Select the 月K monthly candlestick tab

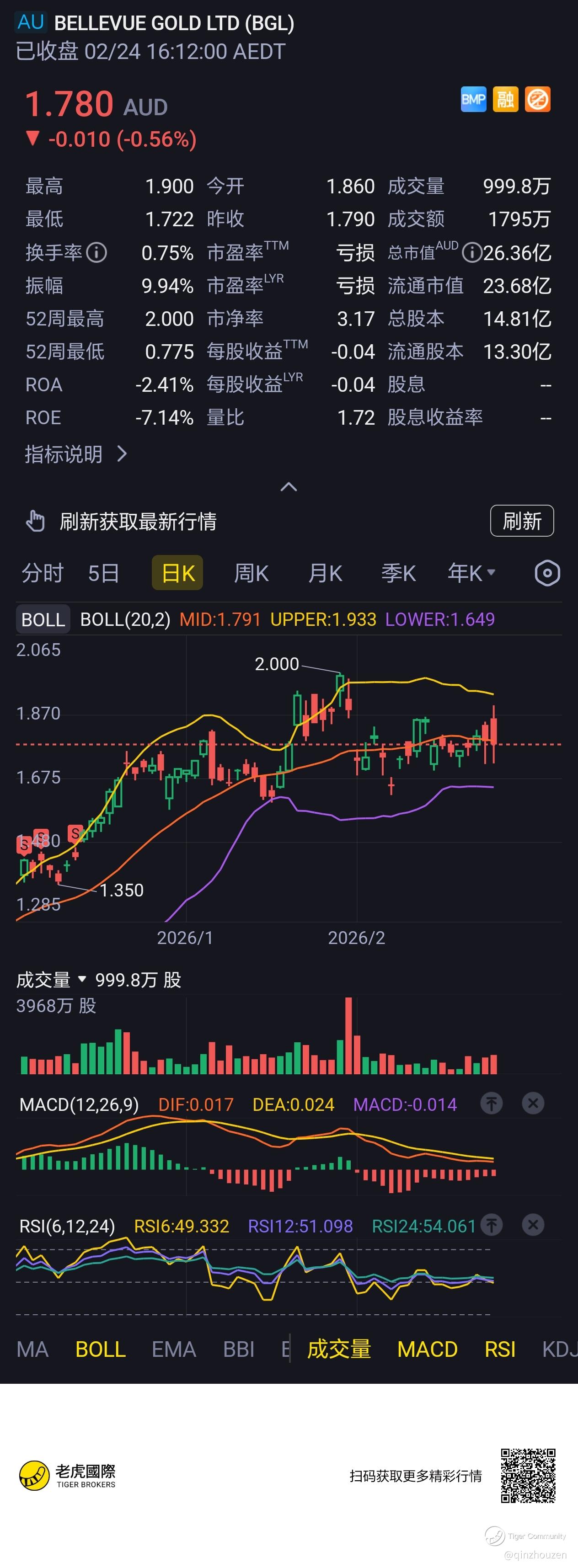click(325, 573)
